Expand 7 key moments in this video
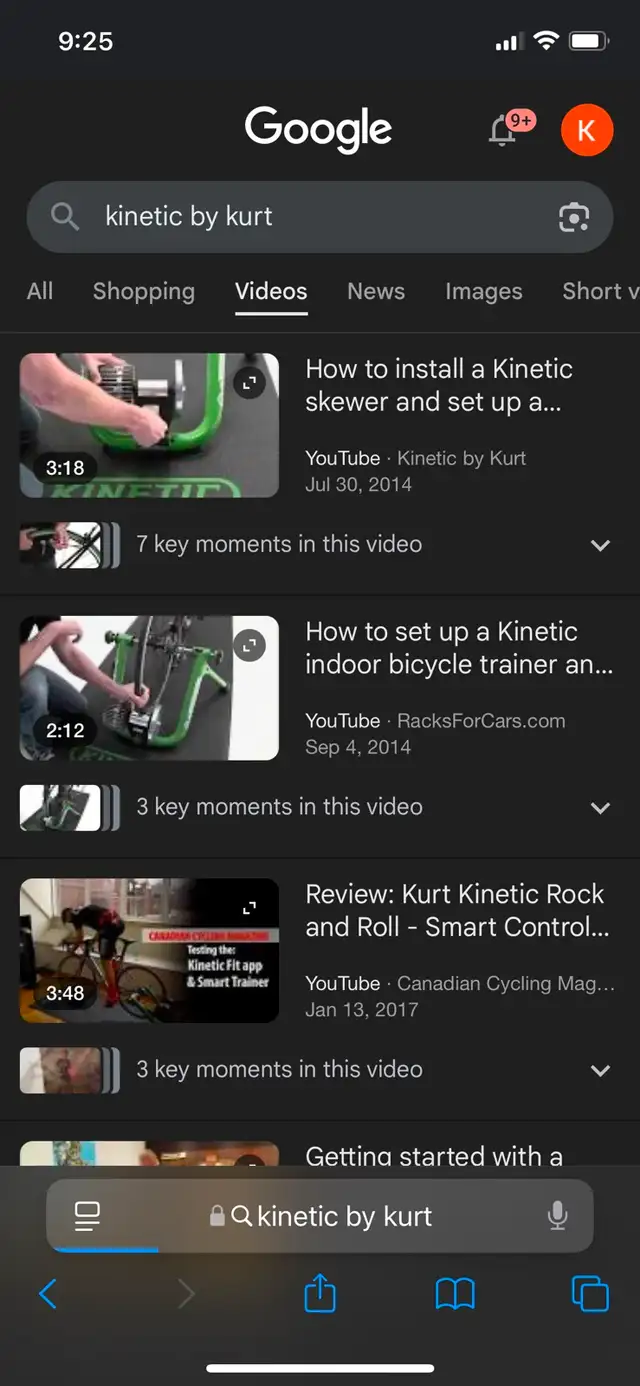 [320, 545]
